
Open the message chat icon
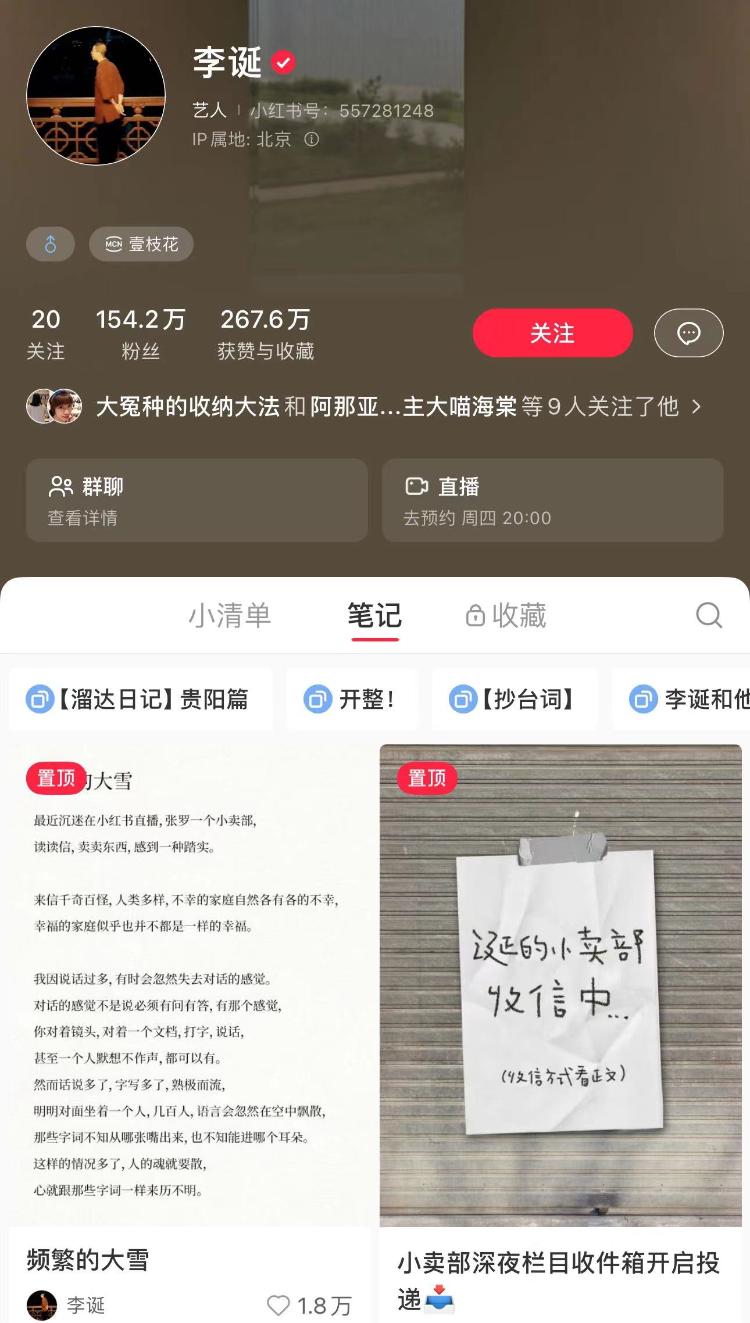pyautogui.click(x=688, y=333)
